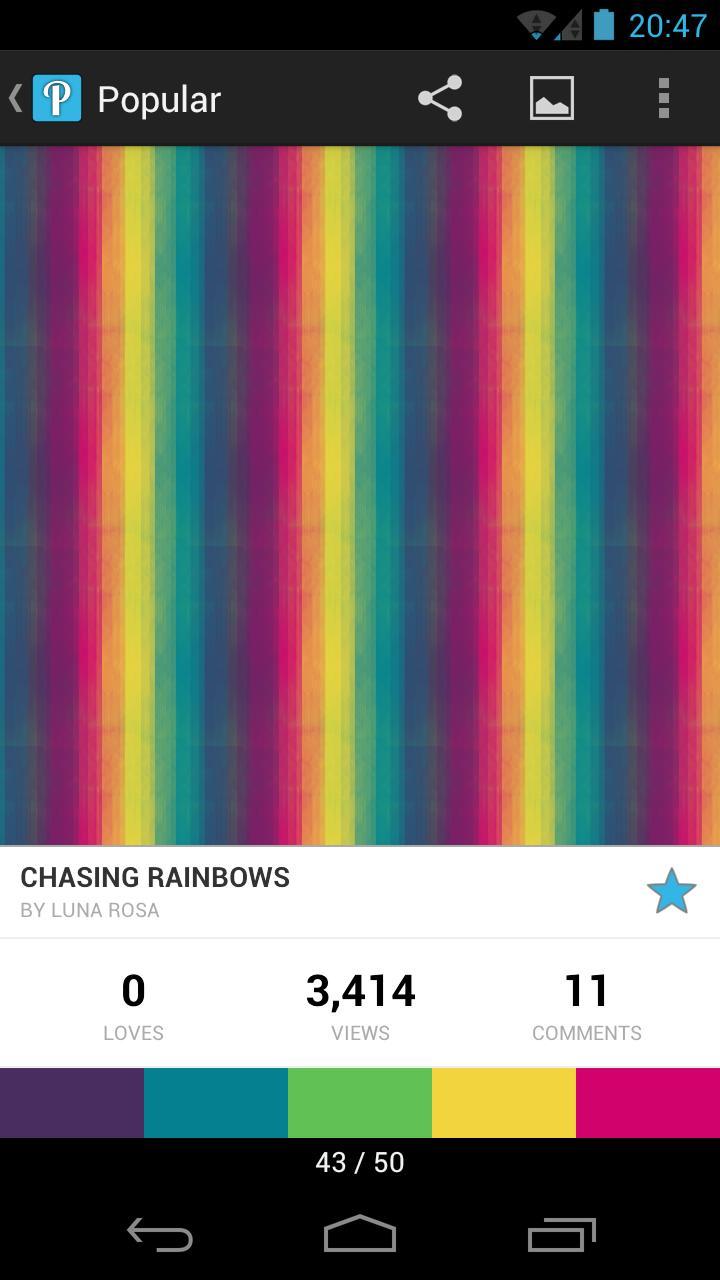View the 11 comments
Image resolution: width=720 pixels, height=1280 pixels.
point(586,1005)
